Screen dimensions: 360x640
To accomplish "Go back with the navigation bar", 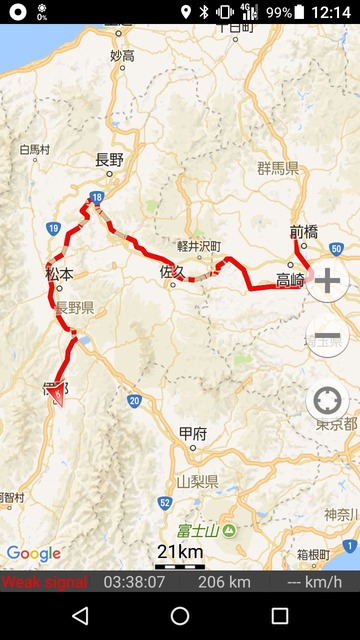I will (80, 616).
